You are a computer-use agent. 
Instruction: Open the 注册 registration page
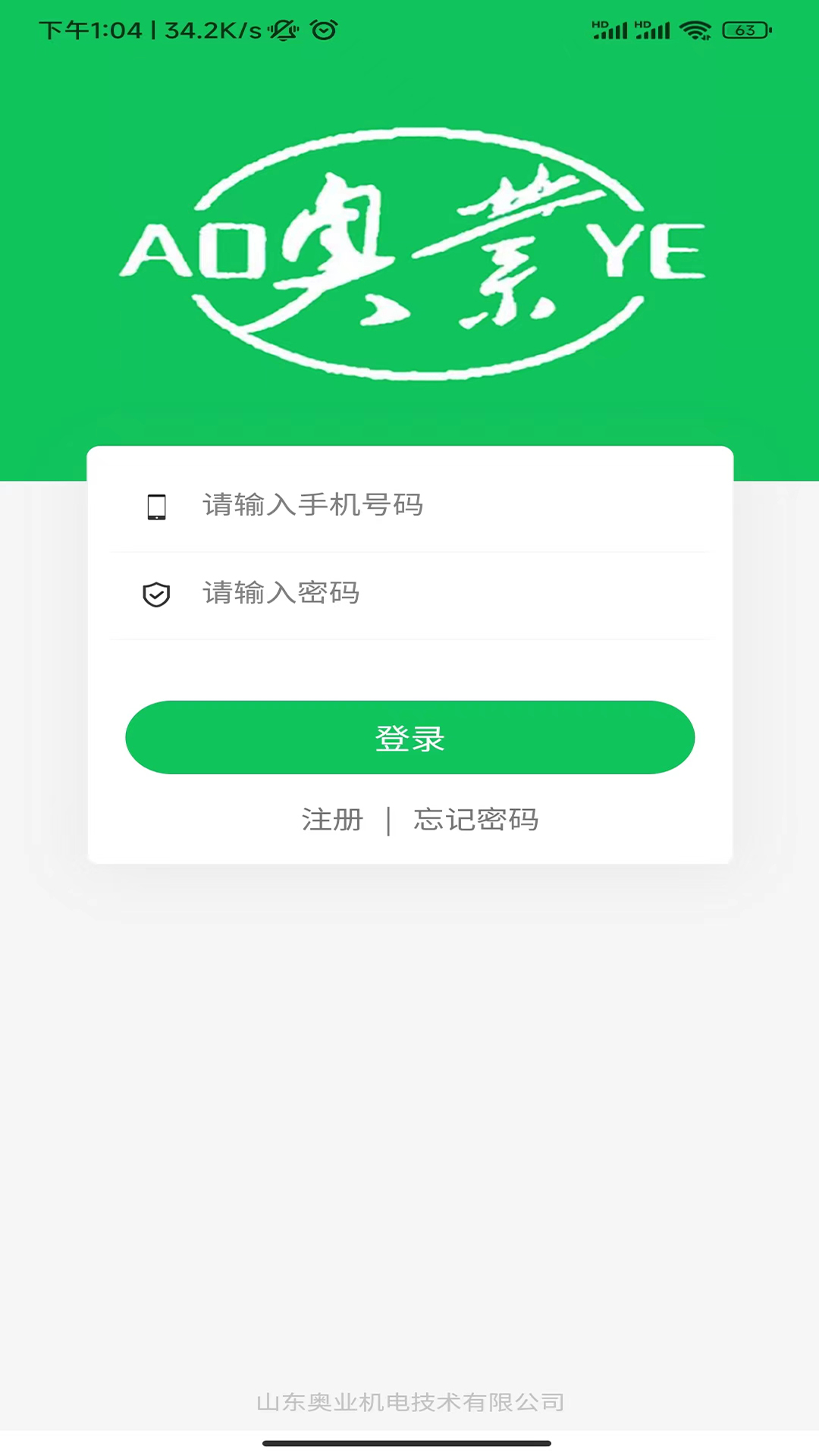click(331, 820)
